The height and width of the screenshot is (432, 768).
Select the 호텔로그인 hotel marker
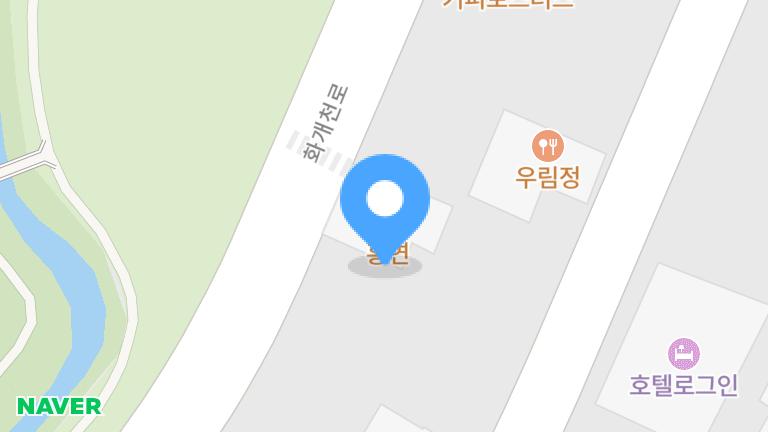tap(684, 354)
